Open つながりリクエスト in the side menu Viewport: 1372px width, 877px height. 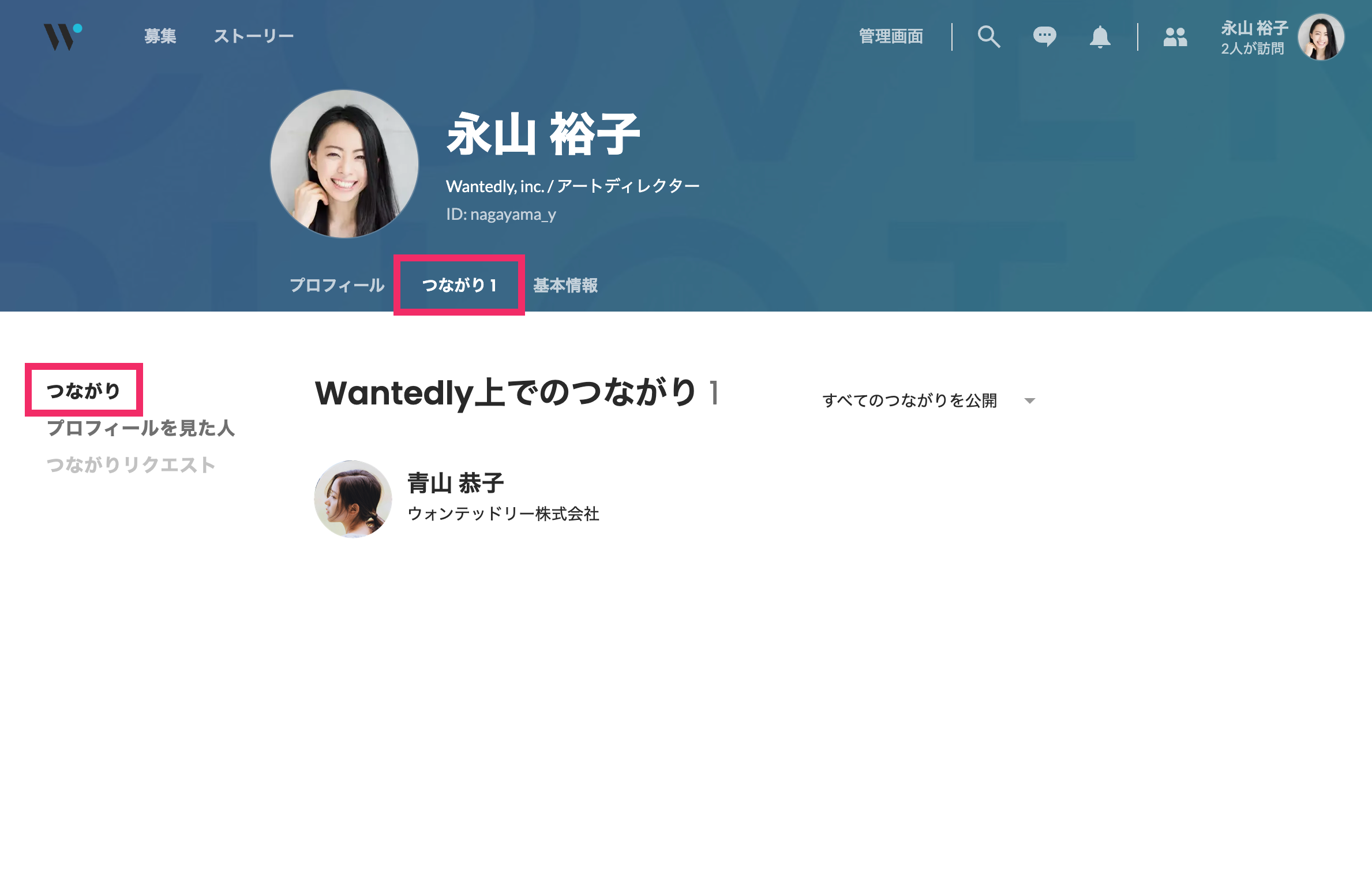tap(131, 465)
